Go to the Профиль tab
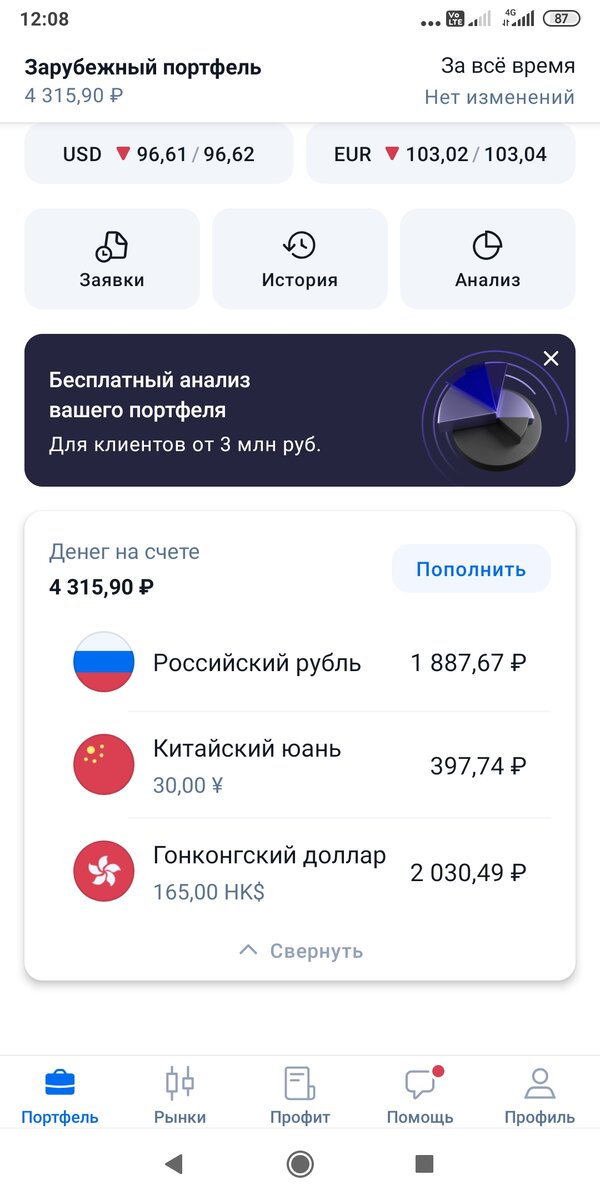This screenshot has height=1200, width=600. 540,1095
